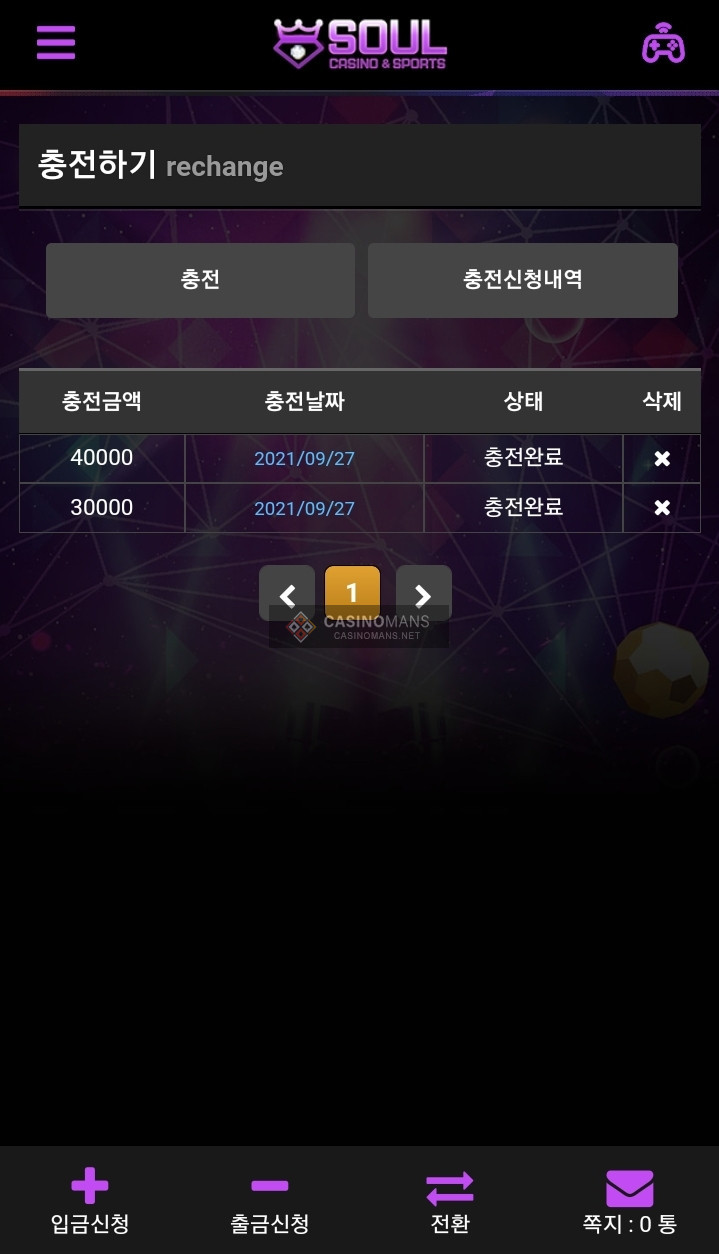Switch to 충전신청내역 history
This screenshot has height=1254, width=719.
[x=522, y=280]
